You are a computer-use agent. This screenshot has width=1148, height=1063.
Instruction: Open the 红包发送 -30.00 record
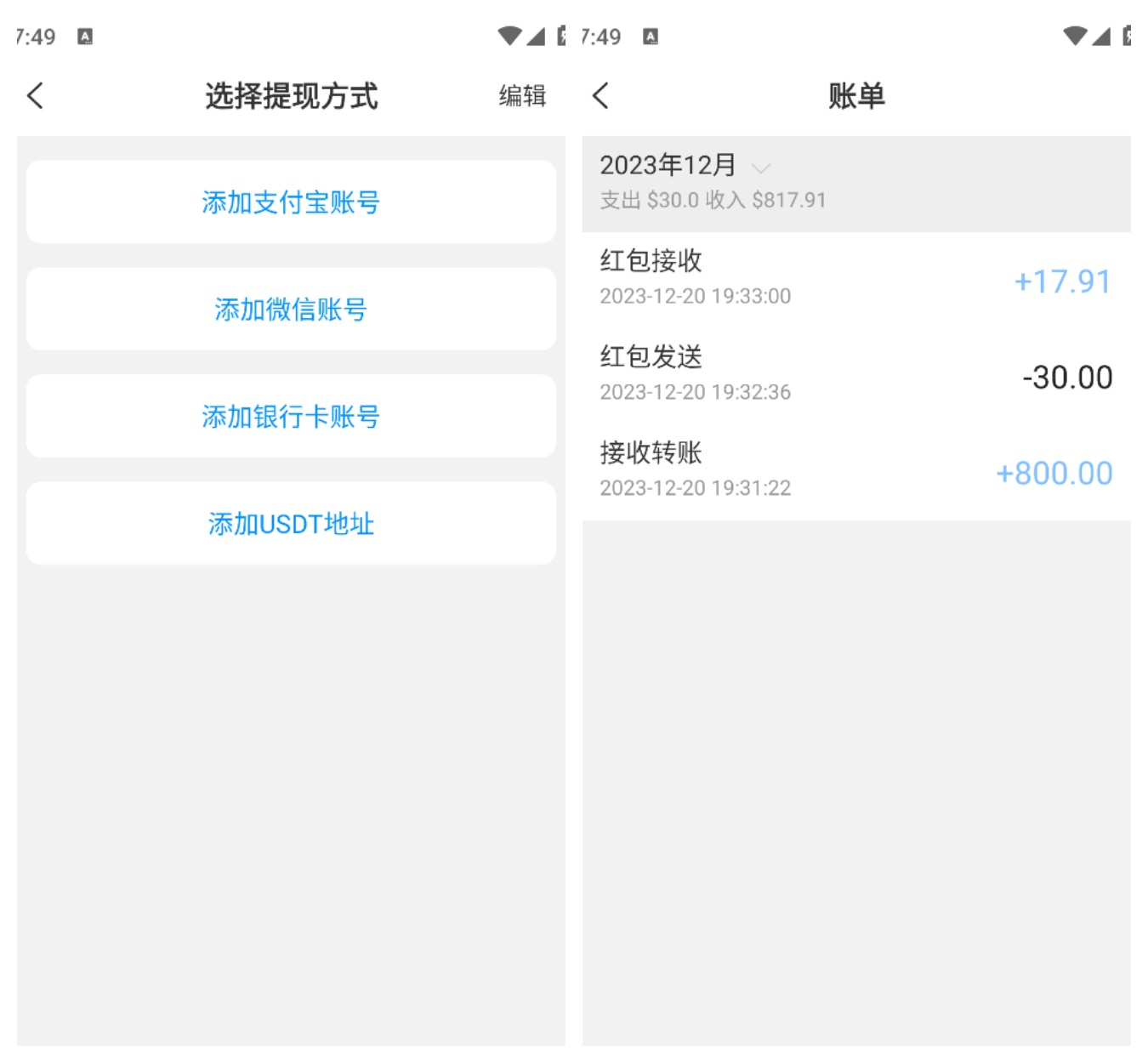tap(855, 375)
